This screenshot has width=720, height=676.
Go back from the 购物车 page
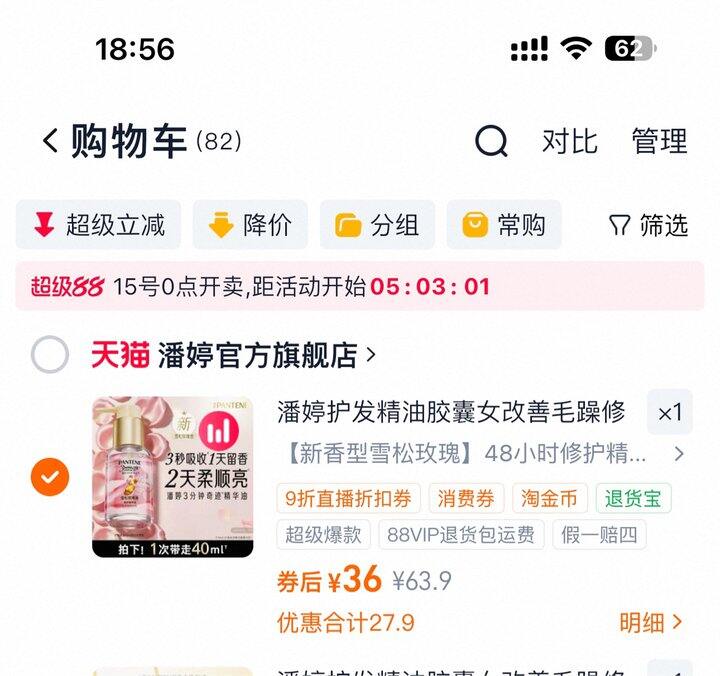click(51, 141)
